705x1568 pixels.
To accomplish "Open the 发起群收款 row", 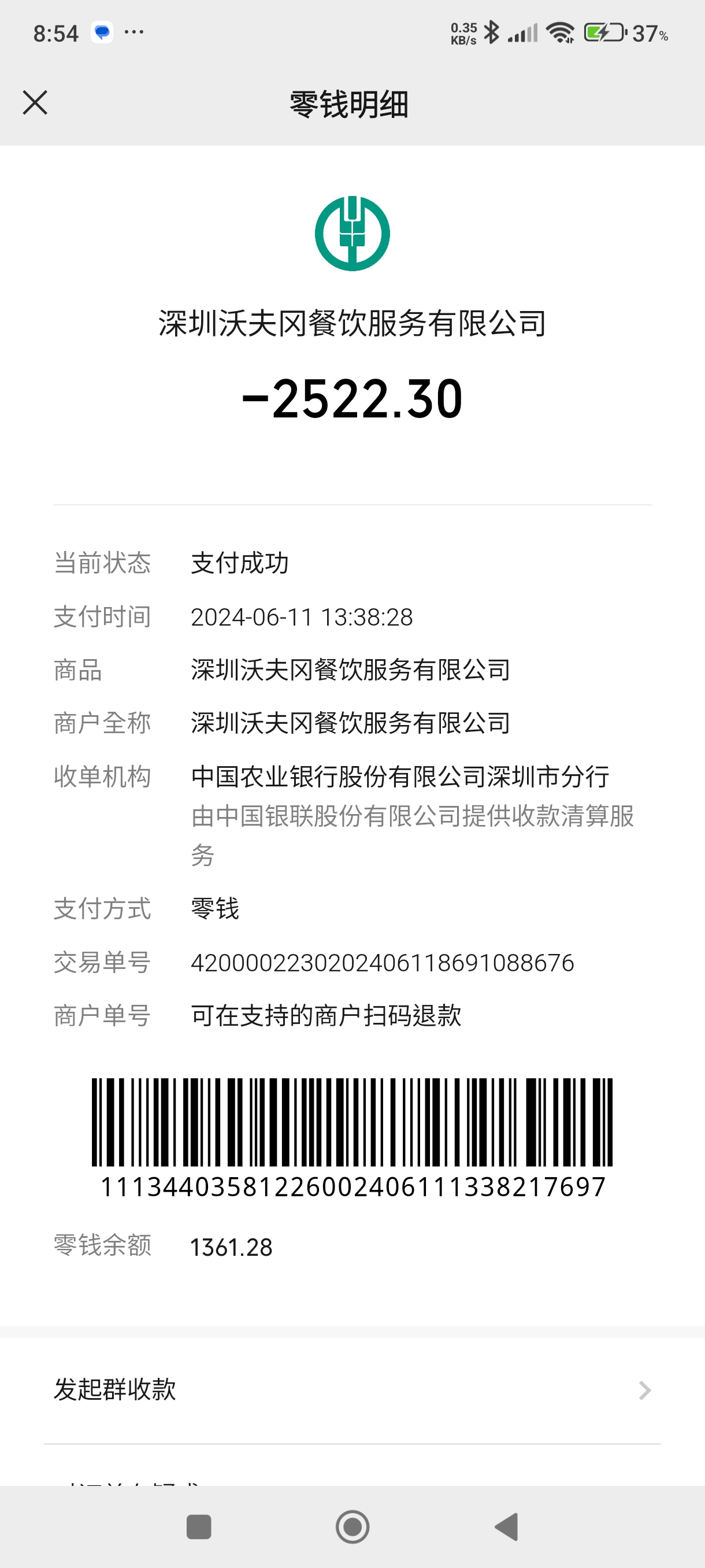I will coord(352,1391).
